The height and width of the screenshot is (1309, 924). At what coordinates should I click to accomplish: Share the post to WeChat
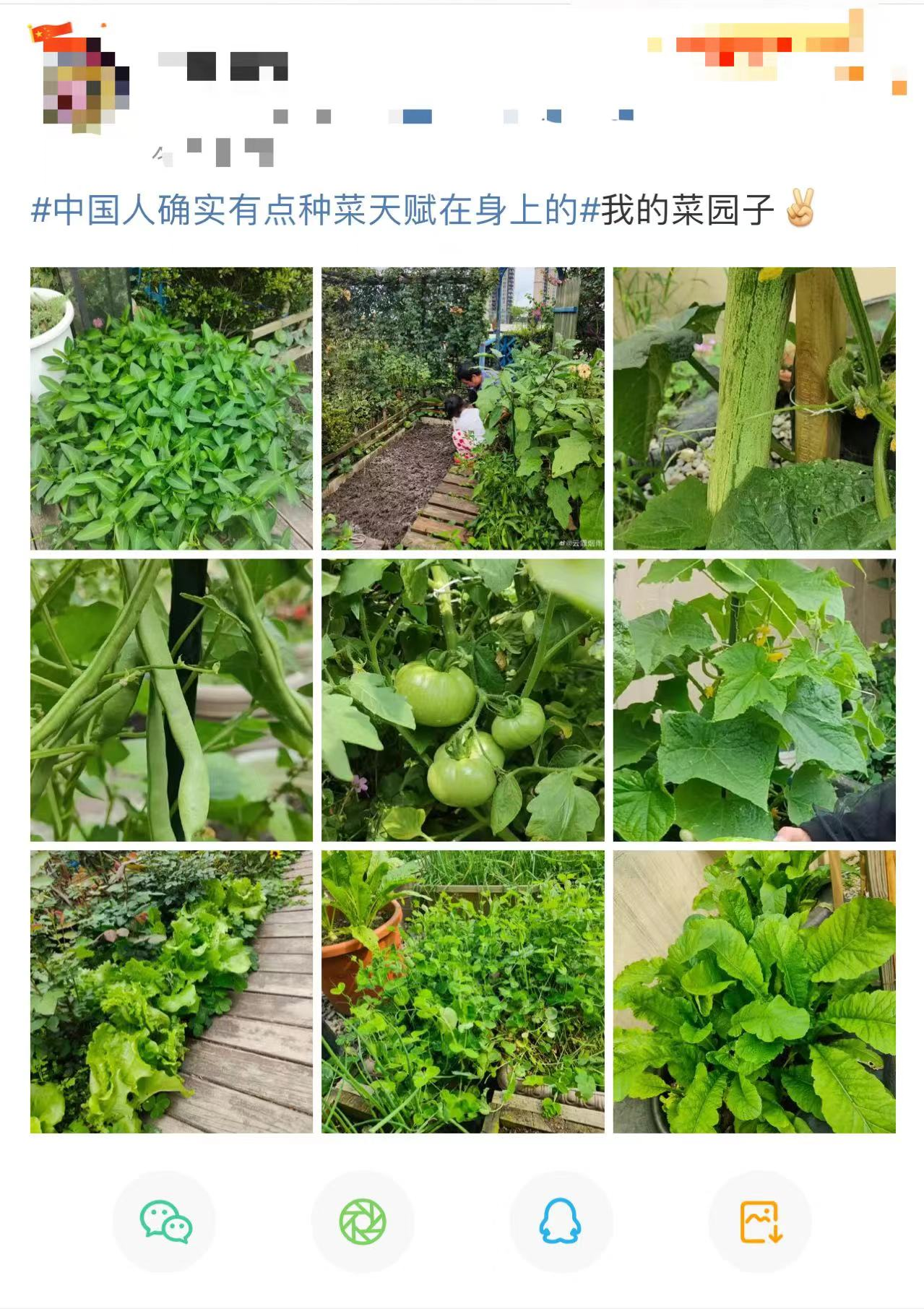(165, 1222)
